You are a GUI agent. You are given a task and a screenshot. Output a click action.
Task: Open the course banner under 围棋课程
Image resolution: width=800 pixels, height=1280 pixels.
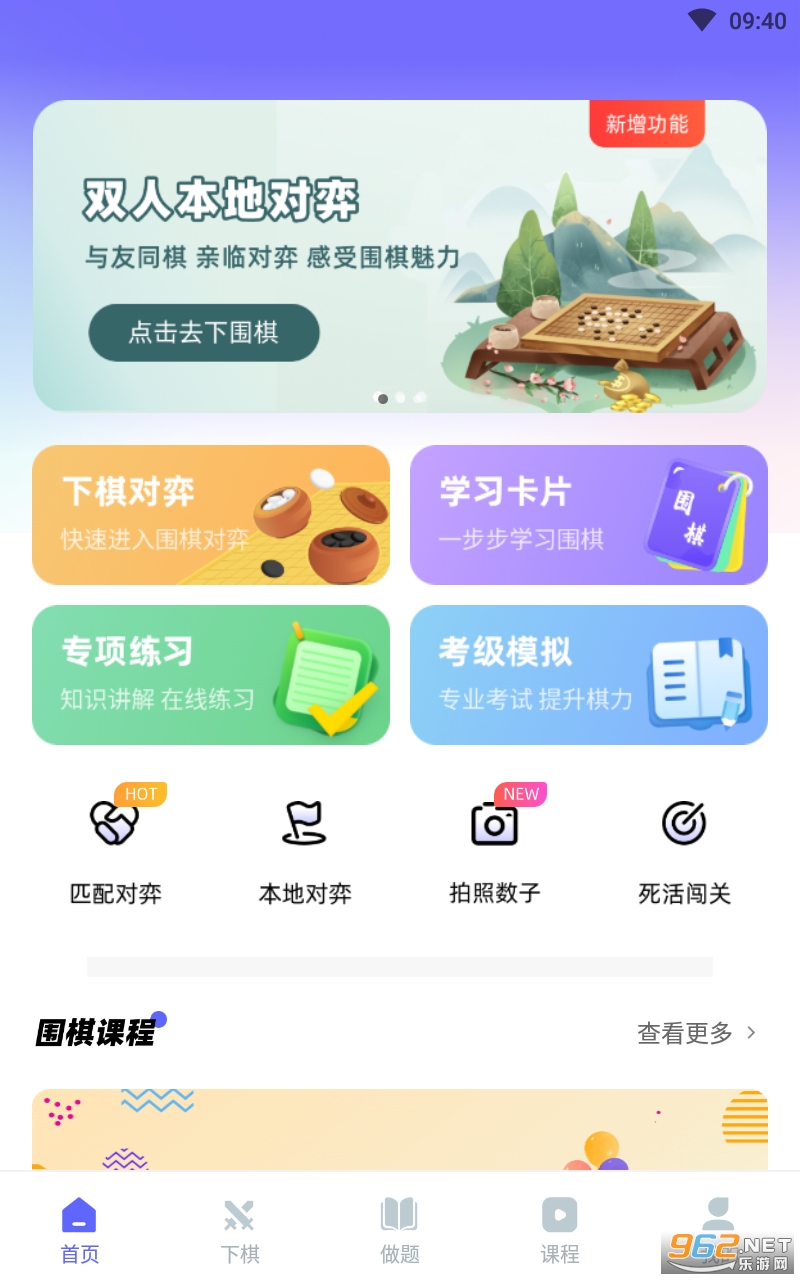pyautogui.click(x=400, y=1130)
